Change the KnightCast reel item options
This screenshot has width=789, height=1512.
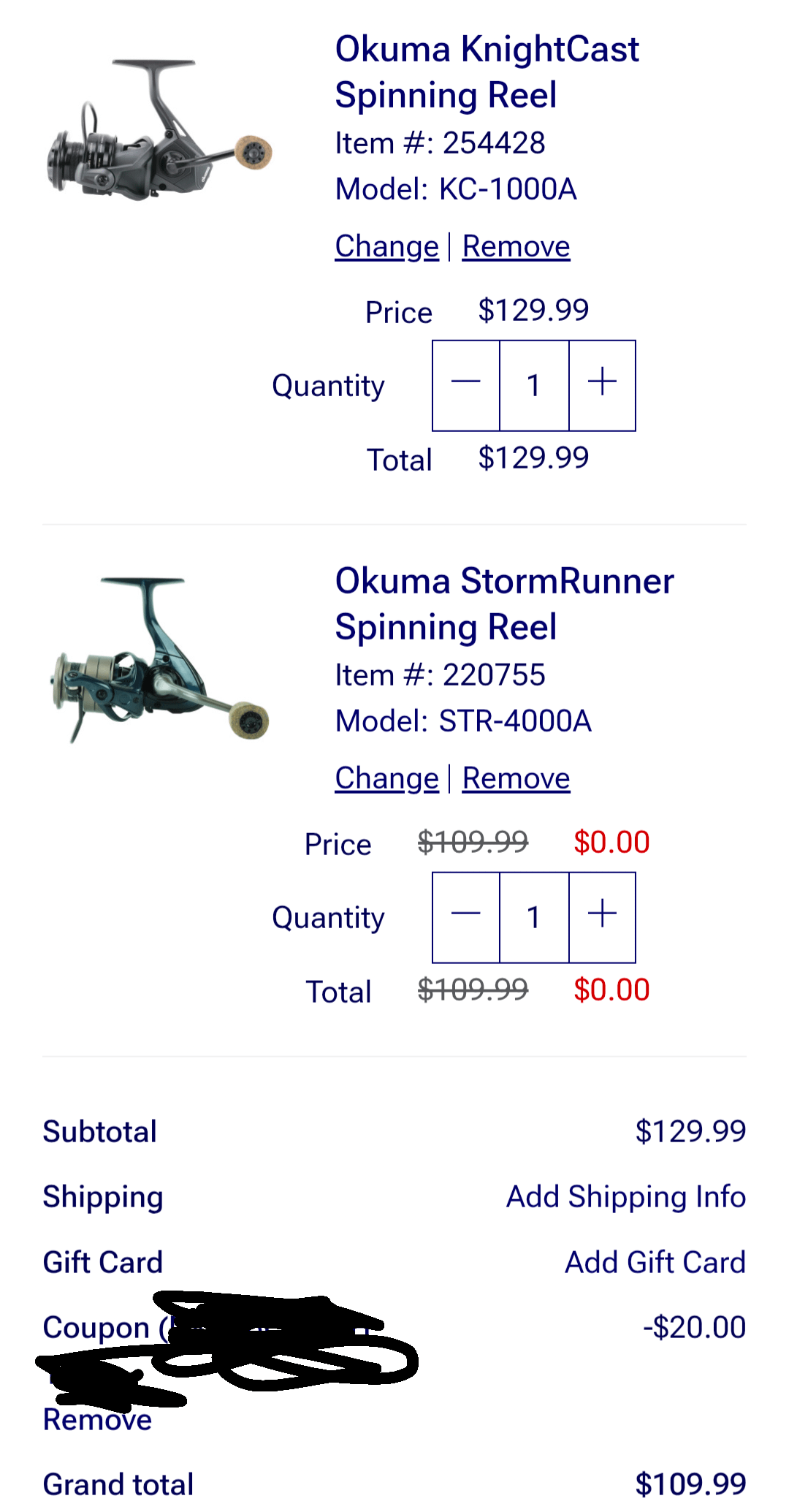click(386, 247)
